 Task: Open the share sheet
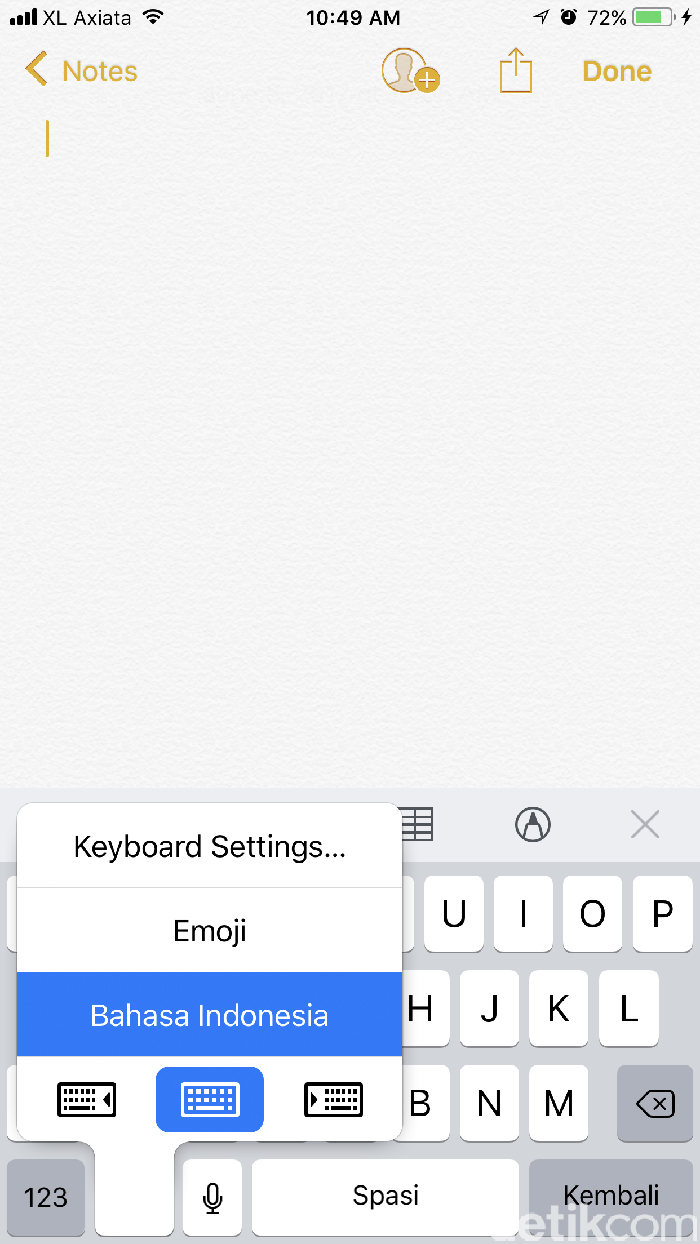point(516,71)
